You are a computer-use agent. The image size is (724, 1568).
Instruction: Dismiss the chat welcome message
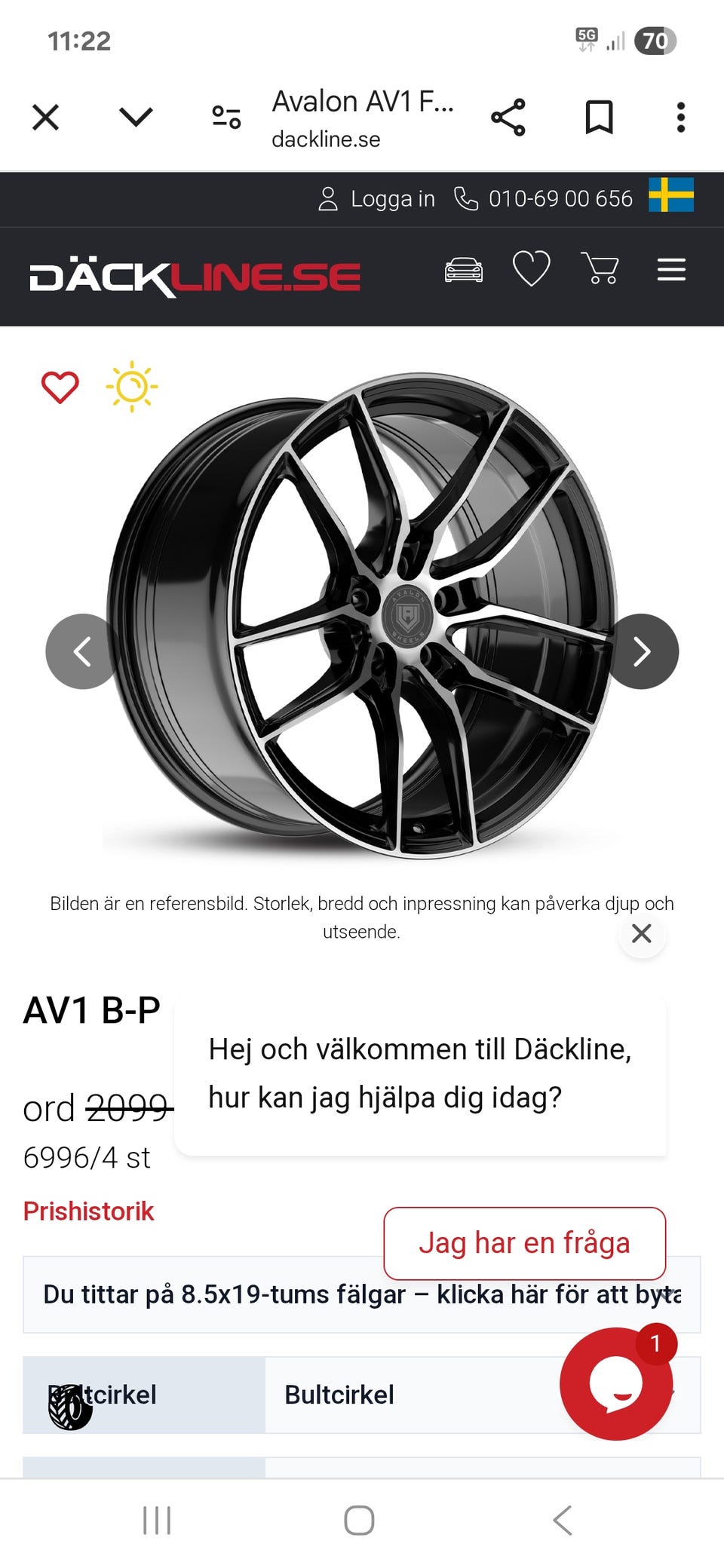642,934
